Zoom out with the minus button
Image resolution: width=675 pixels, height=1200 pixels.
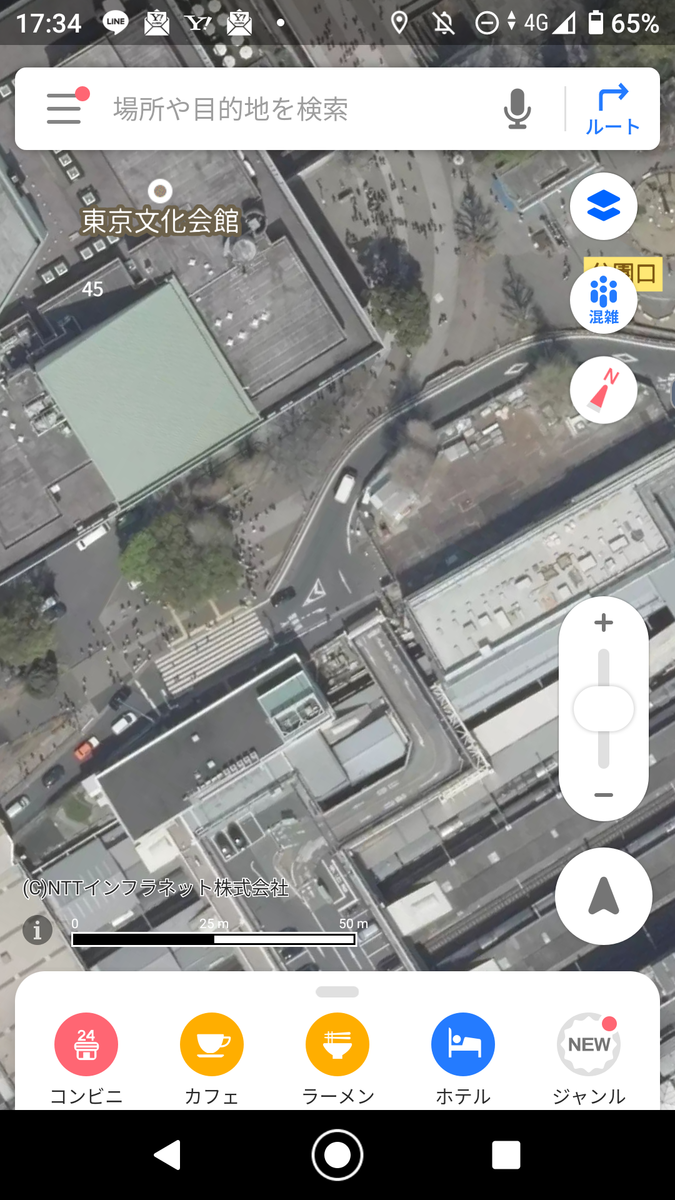603,795
